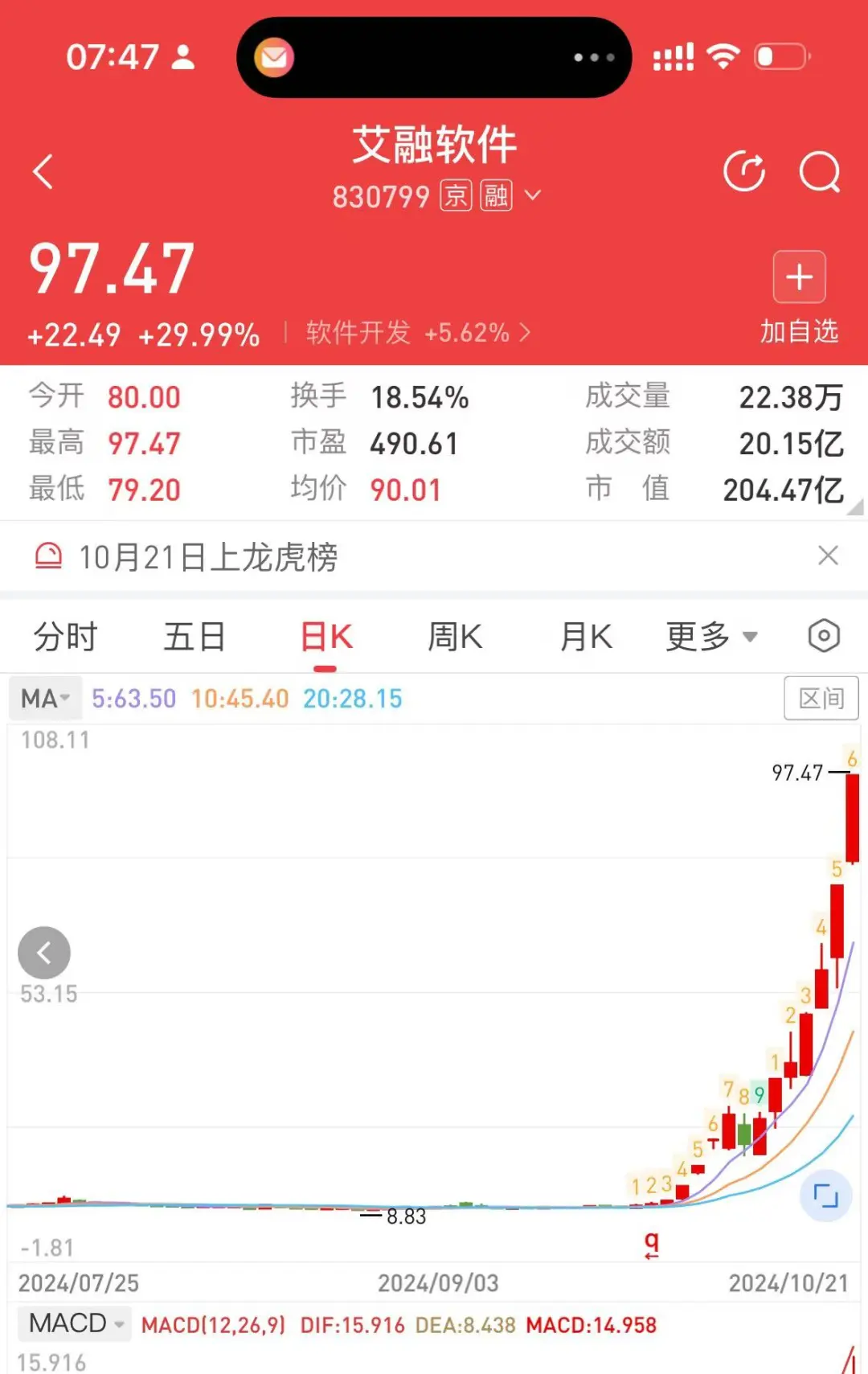Switch to the 周K chart tab
The height and width of the screenshot is (1374, 868).
pos(455,638)
